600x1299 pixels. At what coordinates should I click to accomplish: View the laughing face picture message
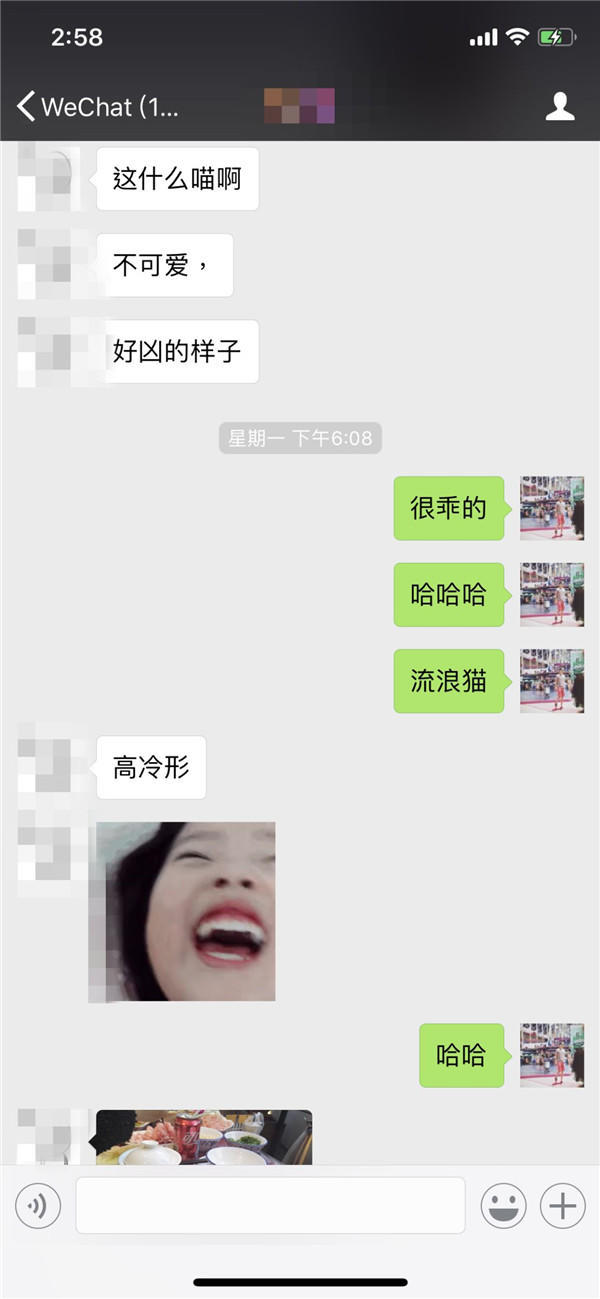click(186, 911)
